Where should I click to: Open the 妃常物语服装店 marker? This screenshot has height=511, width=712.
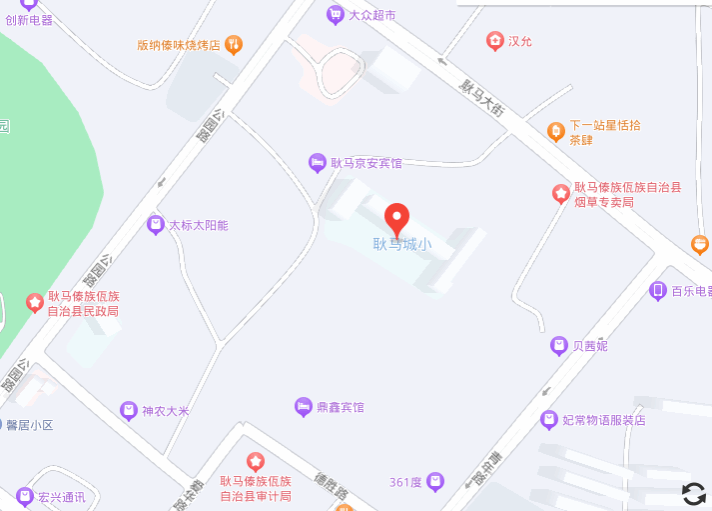(548, 419)
